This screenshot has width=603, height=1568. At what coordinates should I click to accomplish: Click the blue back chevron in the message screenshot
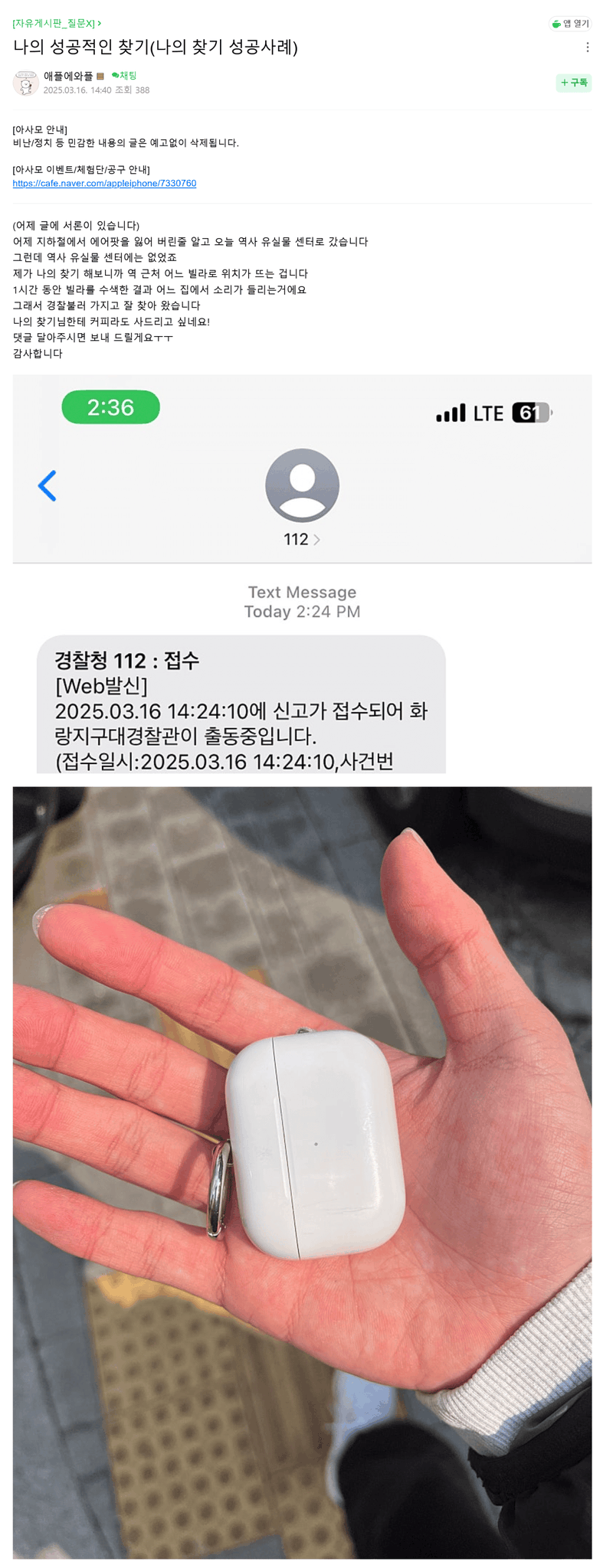(x=48, y=485)
